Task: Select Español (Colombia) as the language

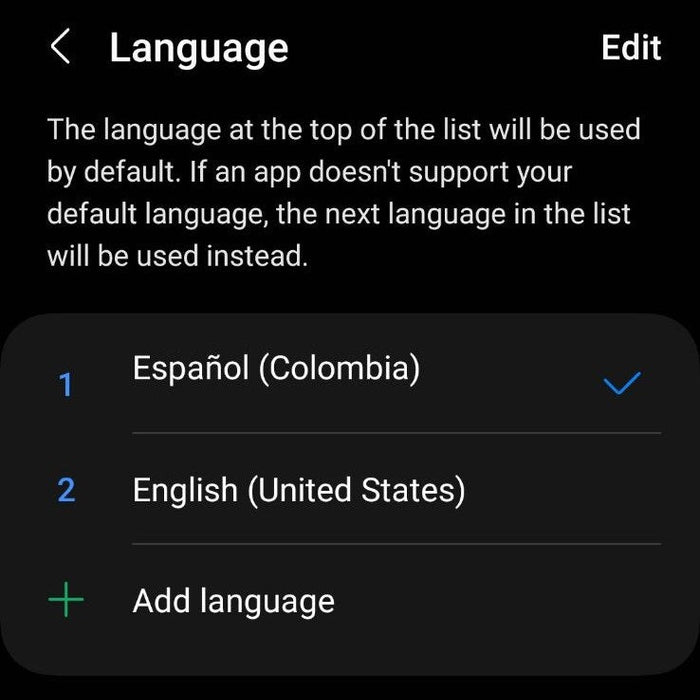Action: (x=276, y=370)
